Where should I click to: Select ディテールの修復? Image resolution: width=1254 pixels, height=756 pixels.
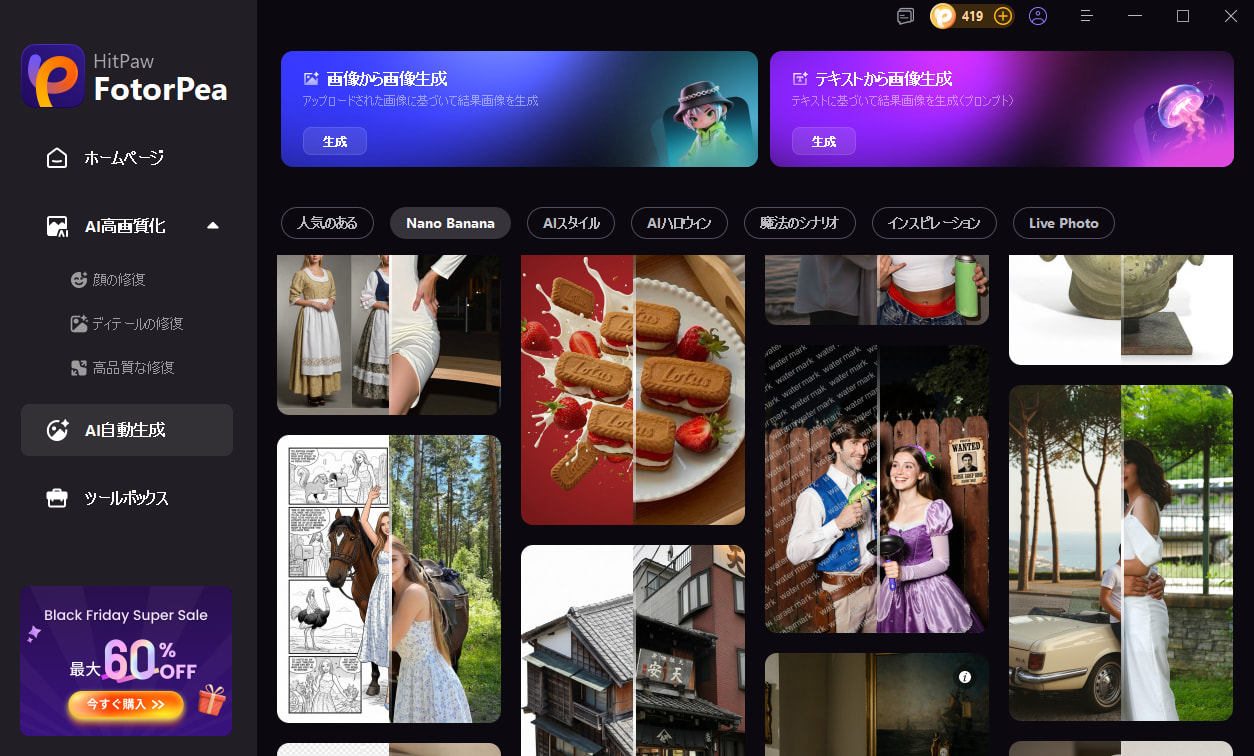point(138,324)
